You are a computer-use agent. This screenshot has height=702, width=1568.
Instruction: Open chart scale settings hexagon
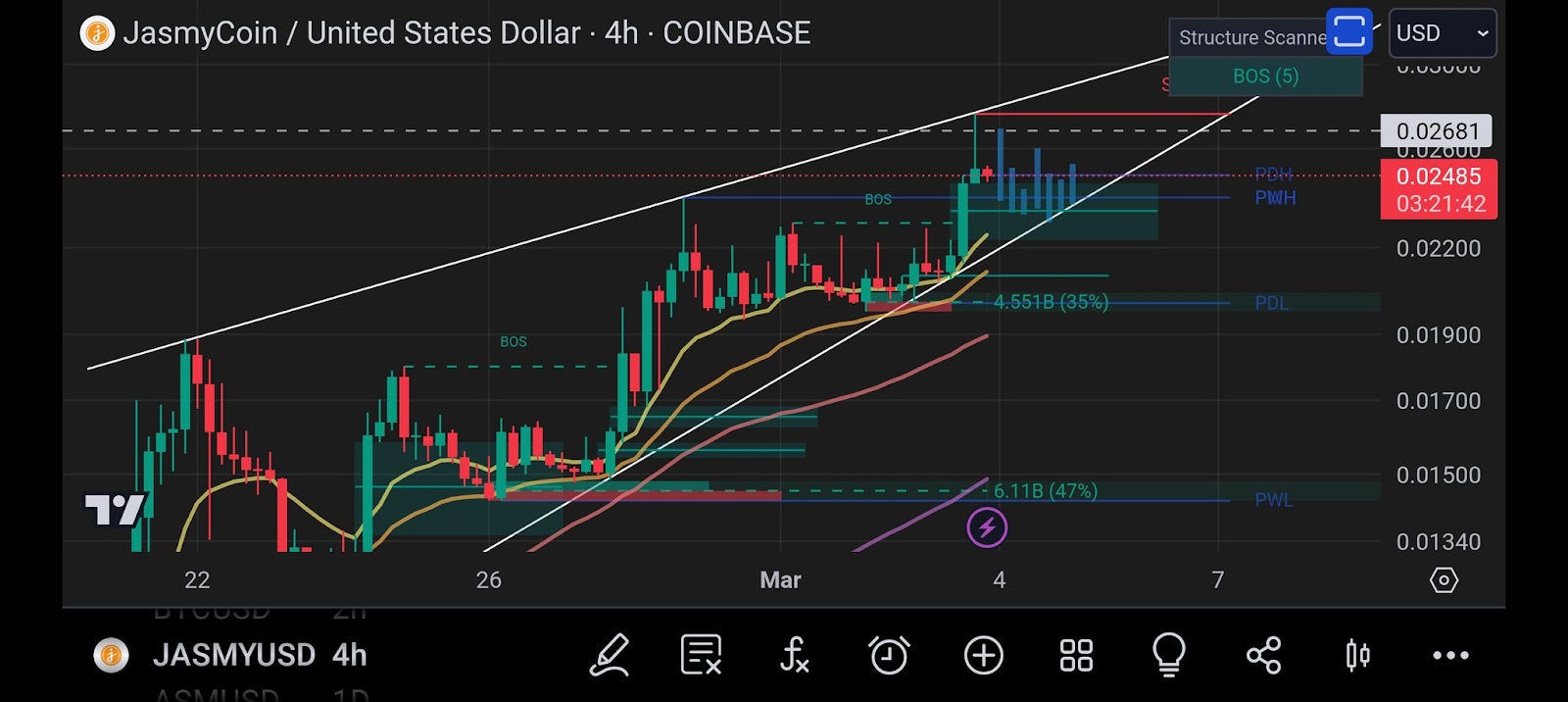(x=1444, y=580)
